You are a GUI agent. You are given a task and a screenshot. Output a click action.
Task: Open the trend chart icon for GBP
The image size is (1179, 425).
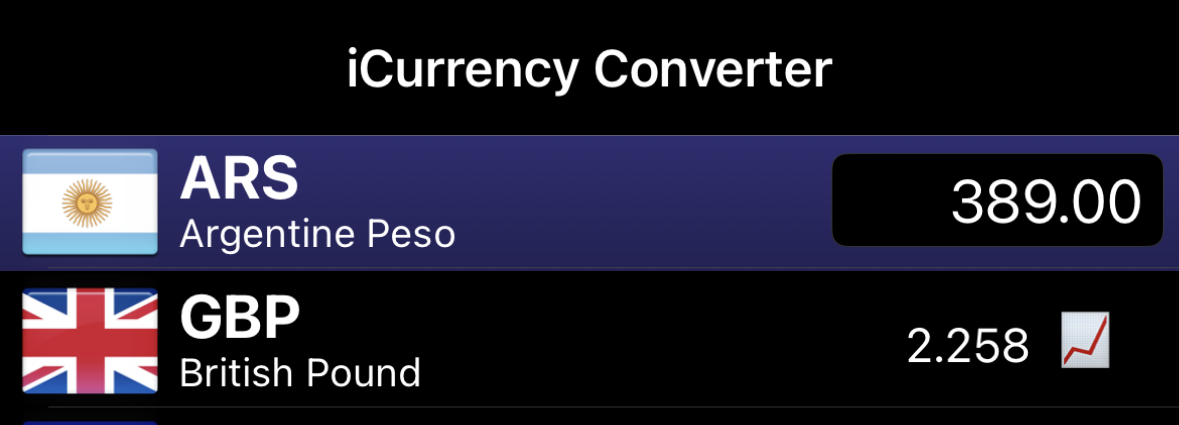[1085, 341]
